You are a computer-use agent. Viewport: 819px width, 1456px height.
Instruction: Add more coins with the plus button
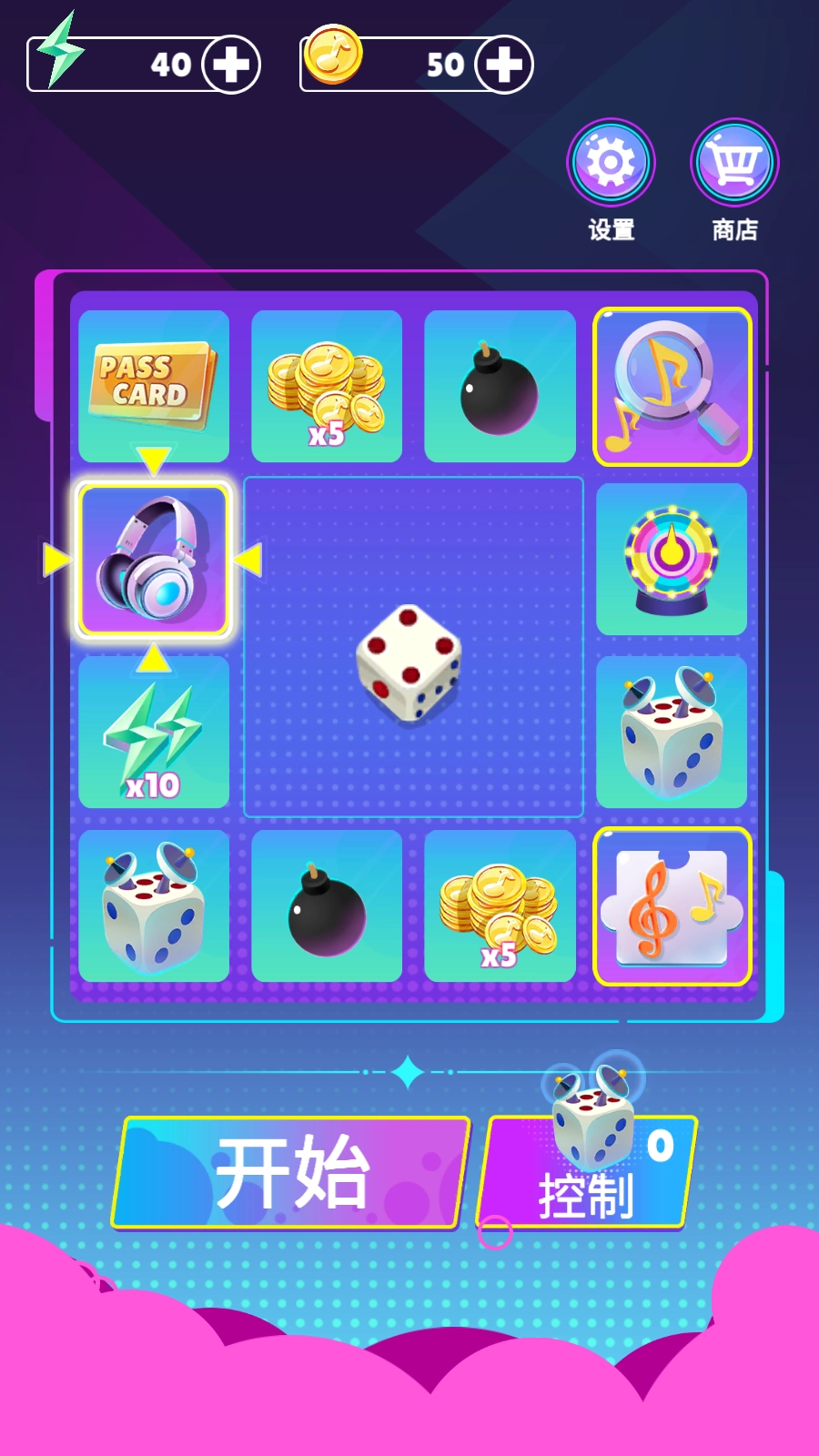(x=503, y=65)
